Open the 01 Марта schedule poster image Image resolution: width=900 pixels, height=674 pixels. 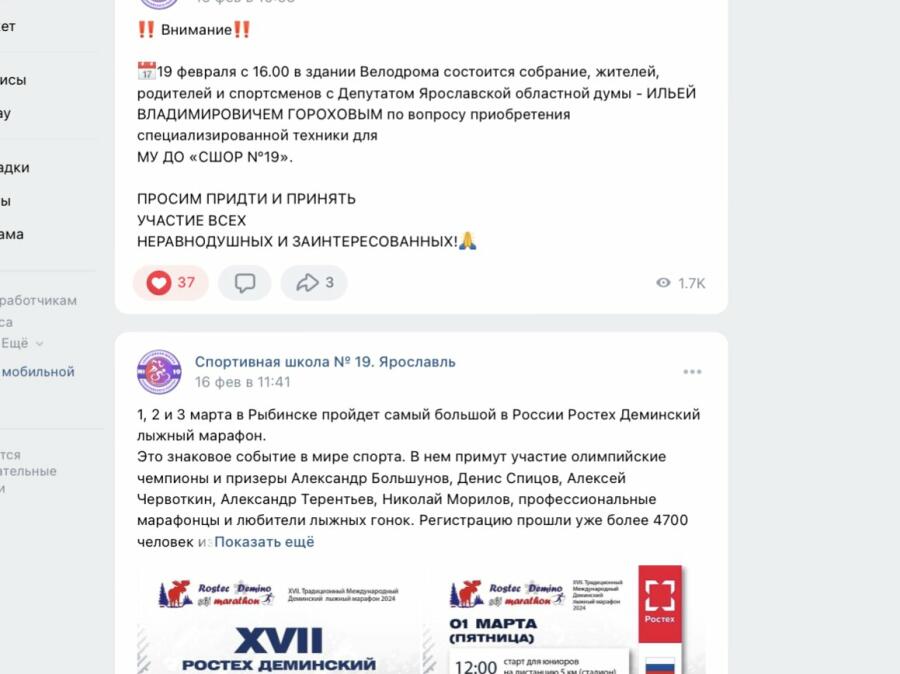tap(565, 620)
